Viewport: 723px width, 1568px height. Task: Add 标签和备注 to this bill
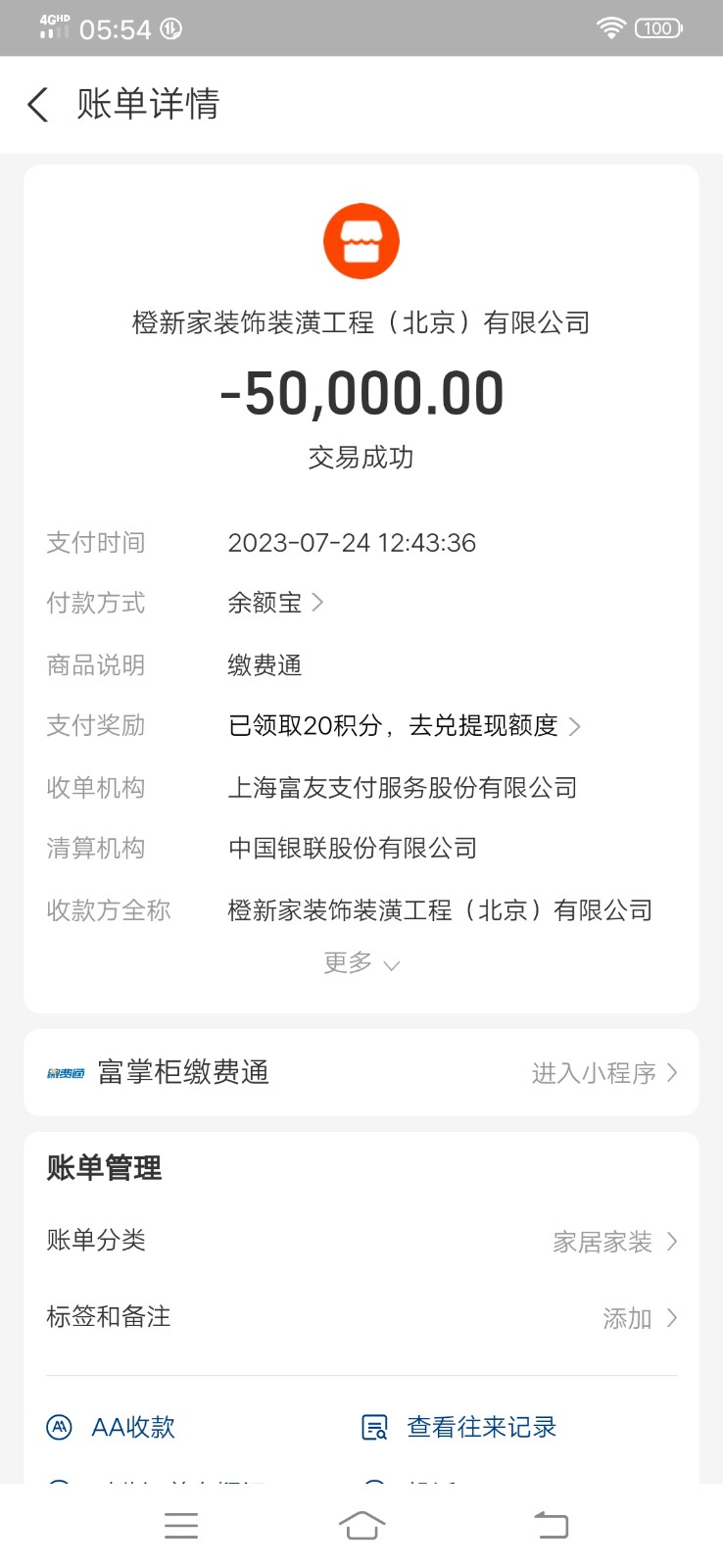click(x=639, y=1318)
